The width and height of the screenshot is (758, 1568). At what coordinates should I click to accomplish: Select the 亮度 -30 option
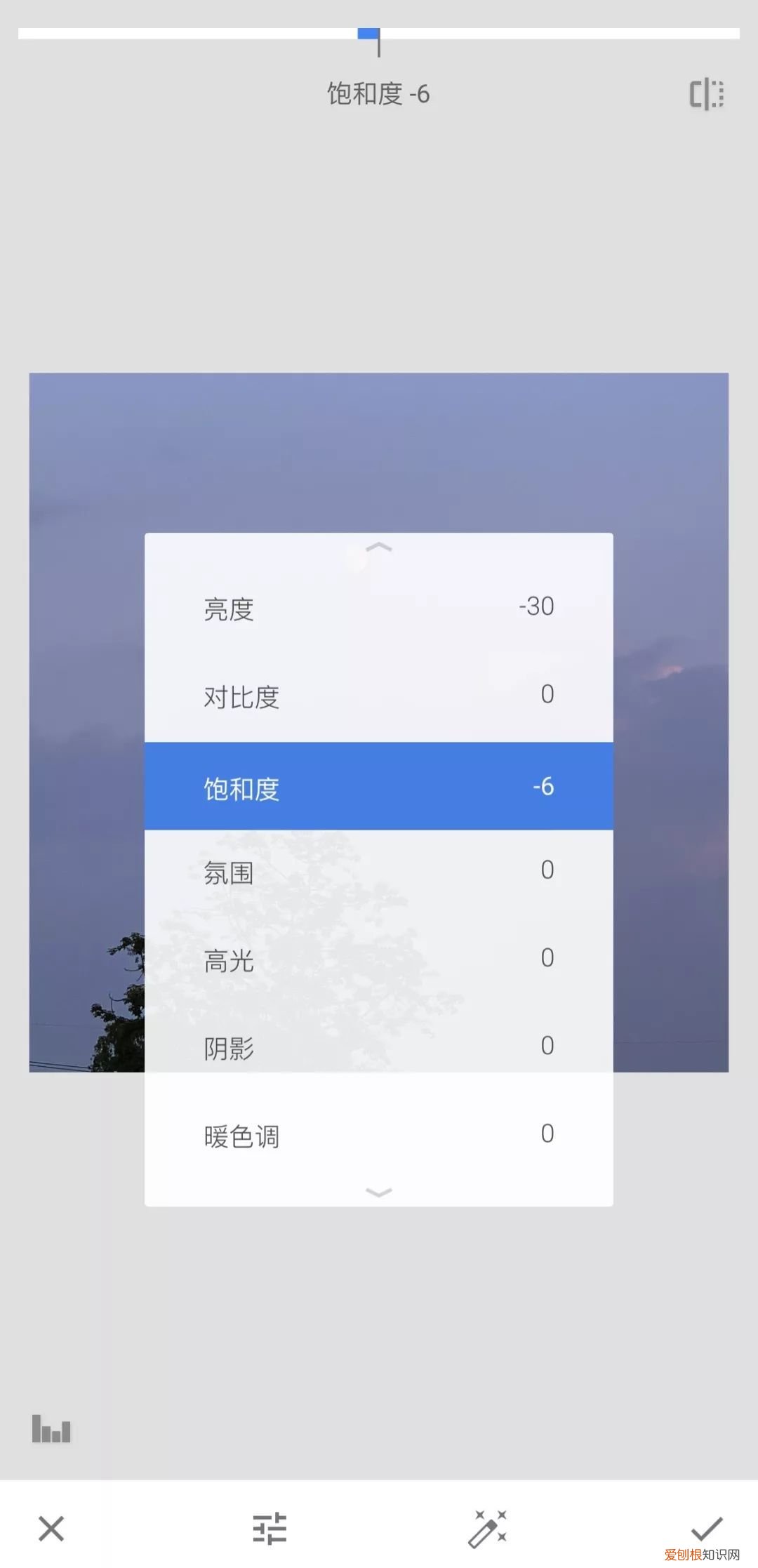[x=378, y=609]
